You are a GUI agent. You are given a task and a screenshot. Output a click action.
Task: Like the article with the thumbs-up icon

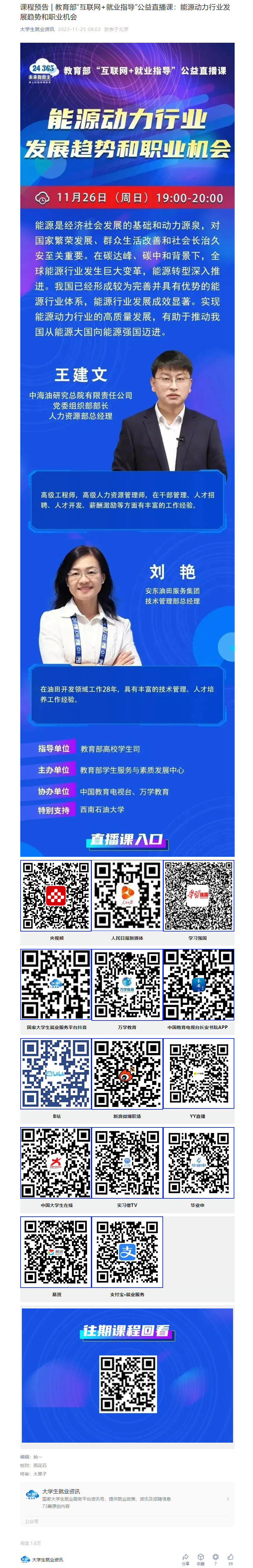(x=231, y=1558)
